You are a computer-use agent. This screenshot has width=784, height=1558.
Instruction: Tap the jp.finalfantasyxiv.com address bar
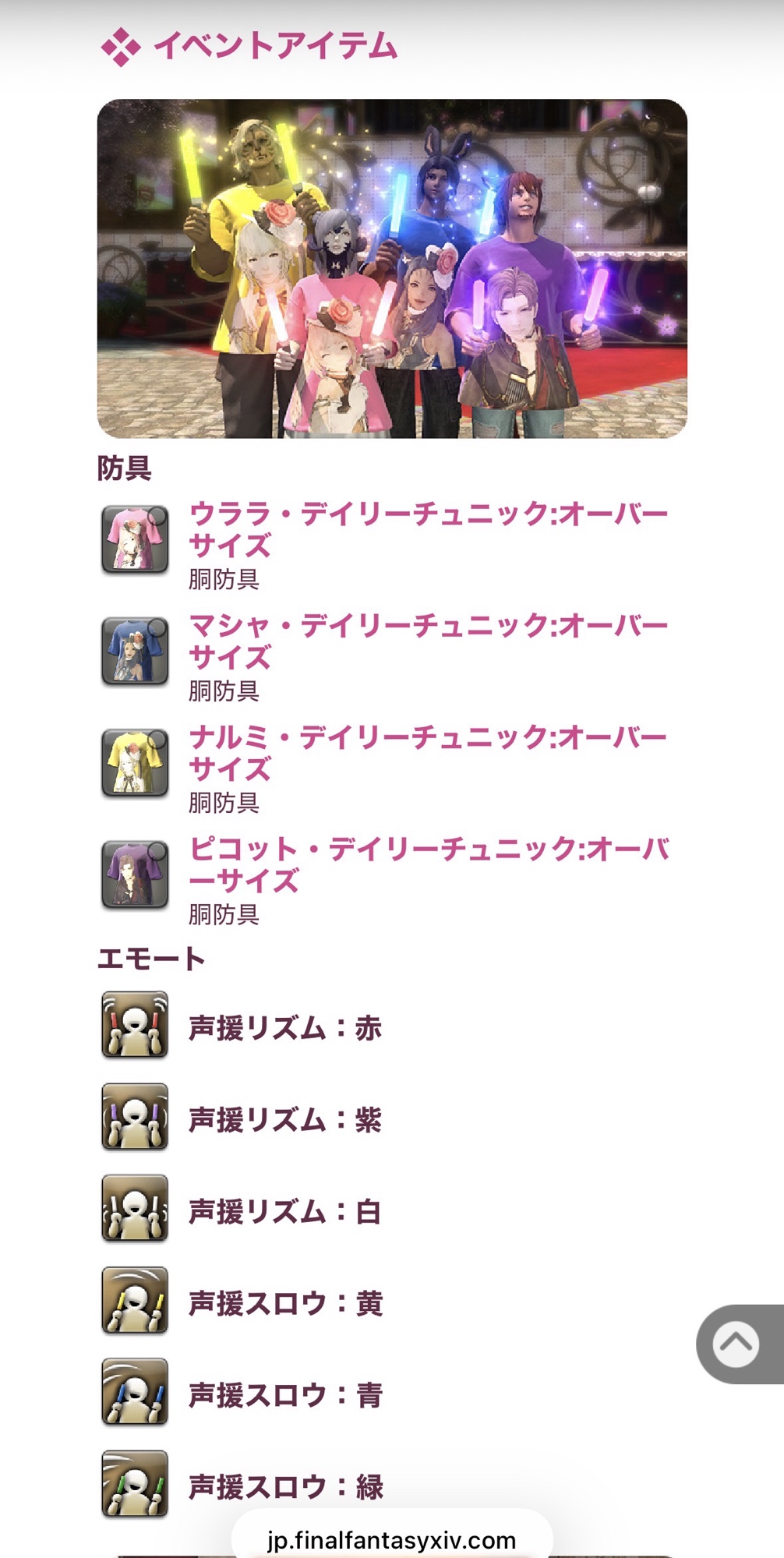tap(392, 1539)
